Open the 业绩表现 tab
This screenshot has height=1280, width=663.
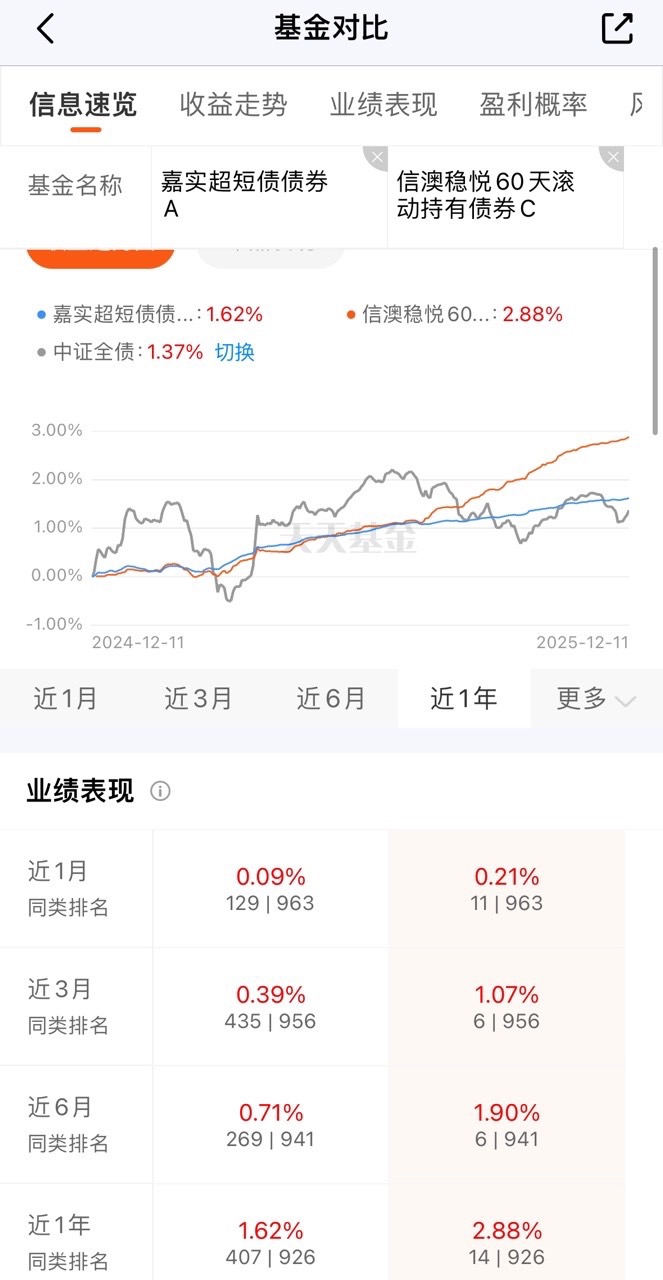[x=384, y=104]
